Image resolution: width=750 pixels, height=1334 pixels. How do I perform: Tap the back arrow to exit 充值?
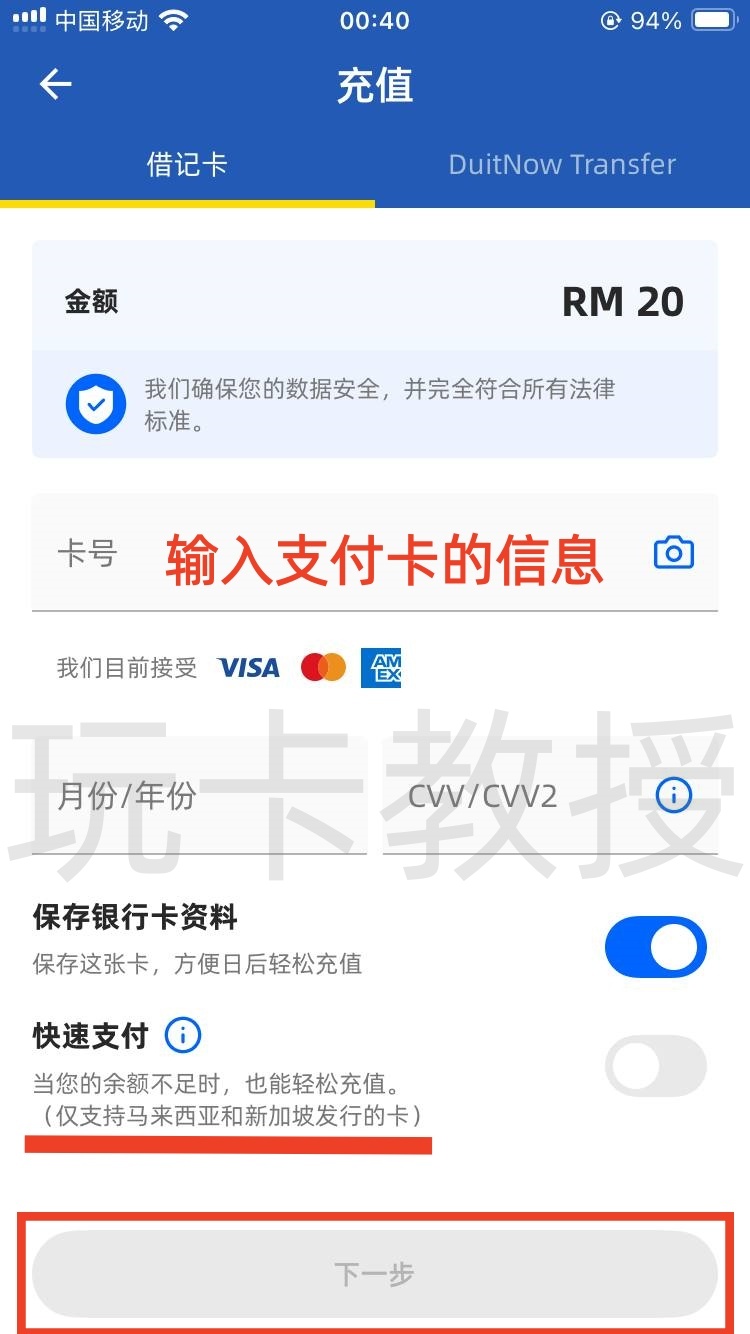coord(55,84)
